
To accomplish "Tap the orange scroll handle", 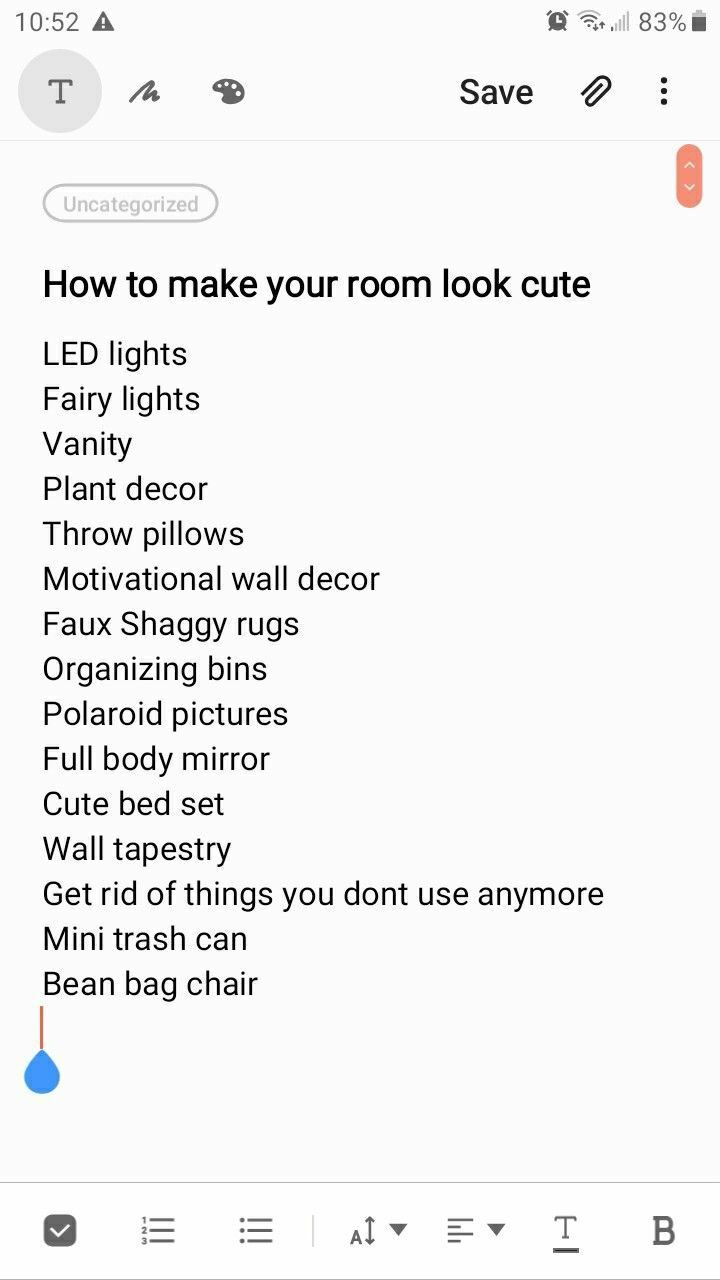I will point(689,176).
